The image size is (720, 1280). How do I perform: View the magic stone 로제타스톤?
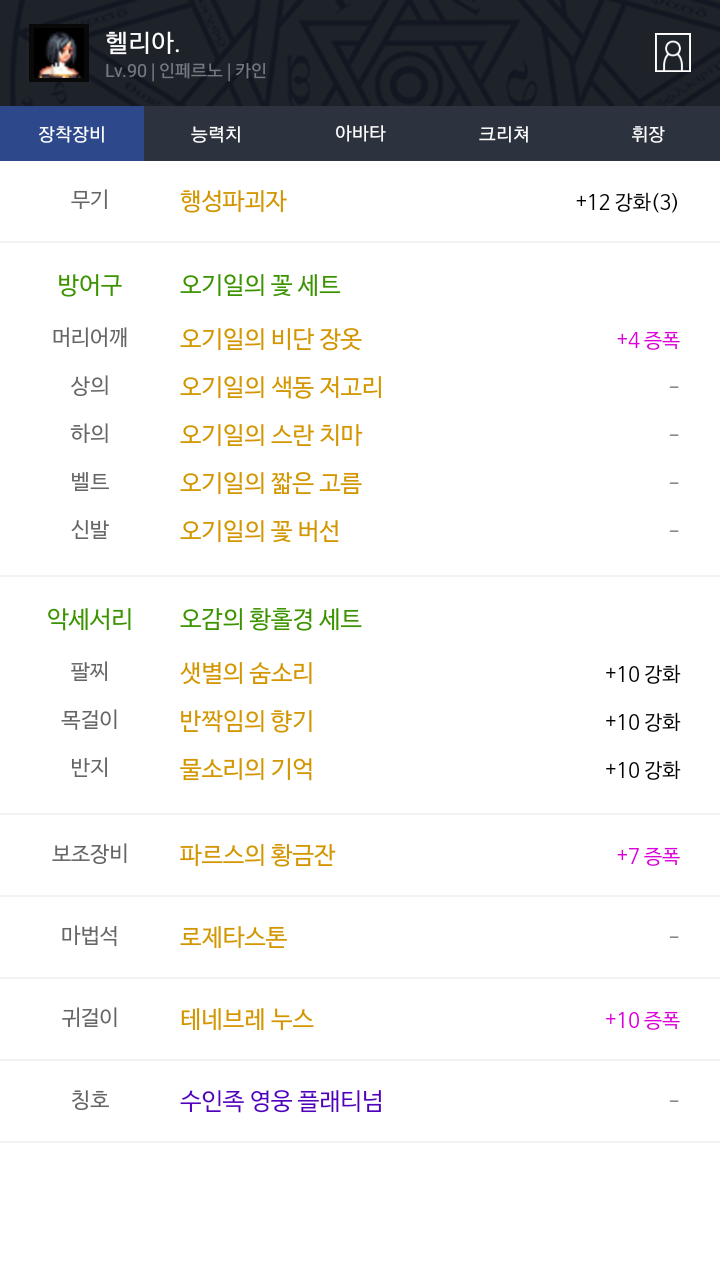tap(233, 937)
